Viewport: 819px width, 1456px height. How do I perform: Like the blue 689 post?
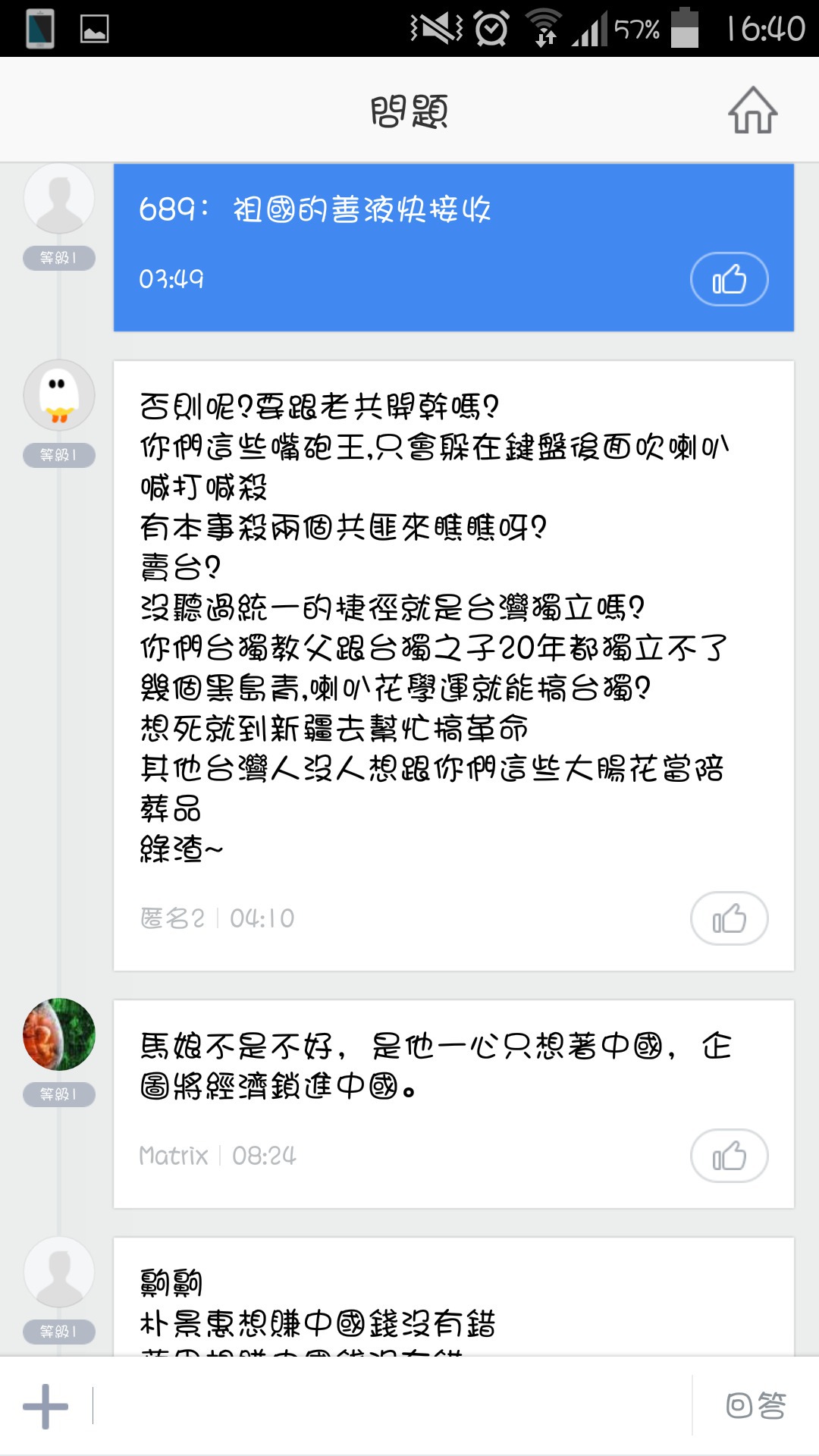click(x=729, y=279)
